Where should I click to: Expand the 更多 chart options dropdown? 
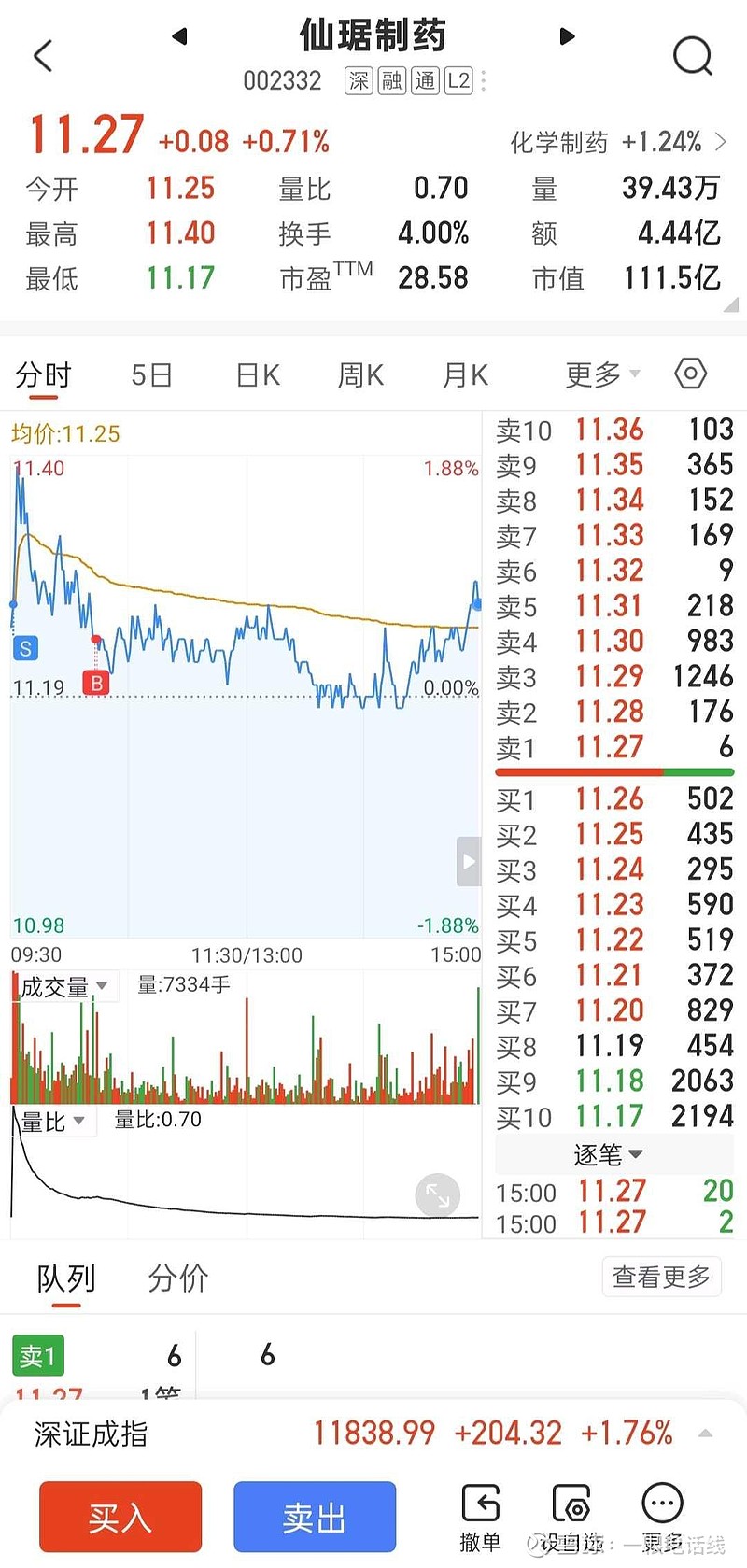point(602,374)
